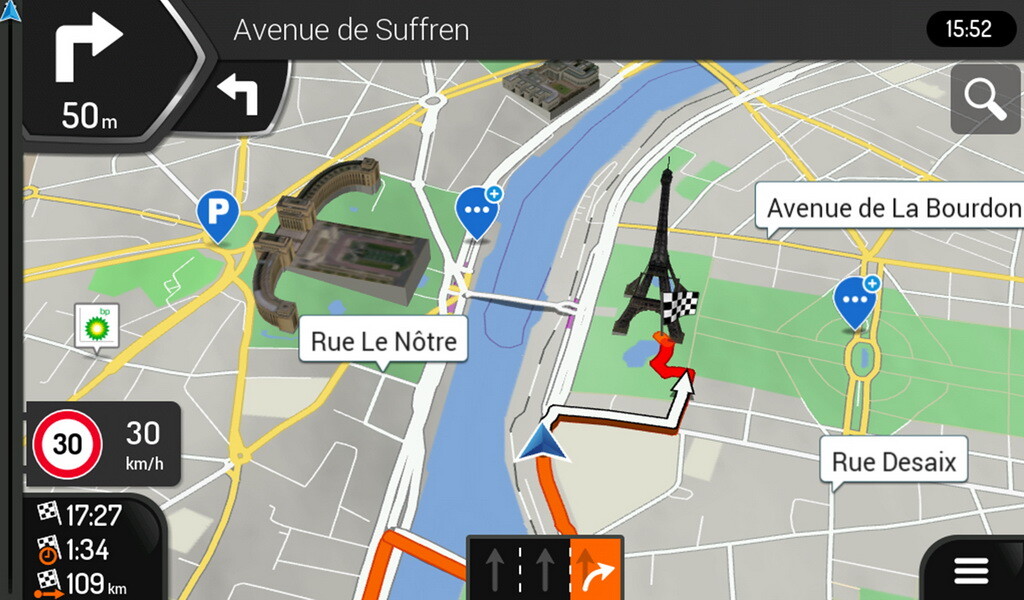This screenshot has width=1024, height=600.
Task: Tap the 30 km/h speed limit panel
Action: tap(102, 444)
